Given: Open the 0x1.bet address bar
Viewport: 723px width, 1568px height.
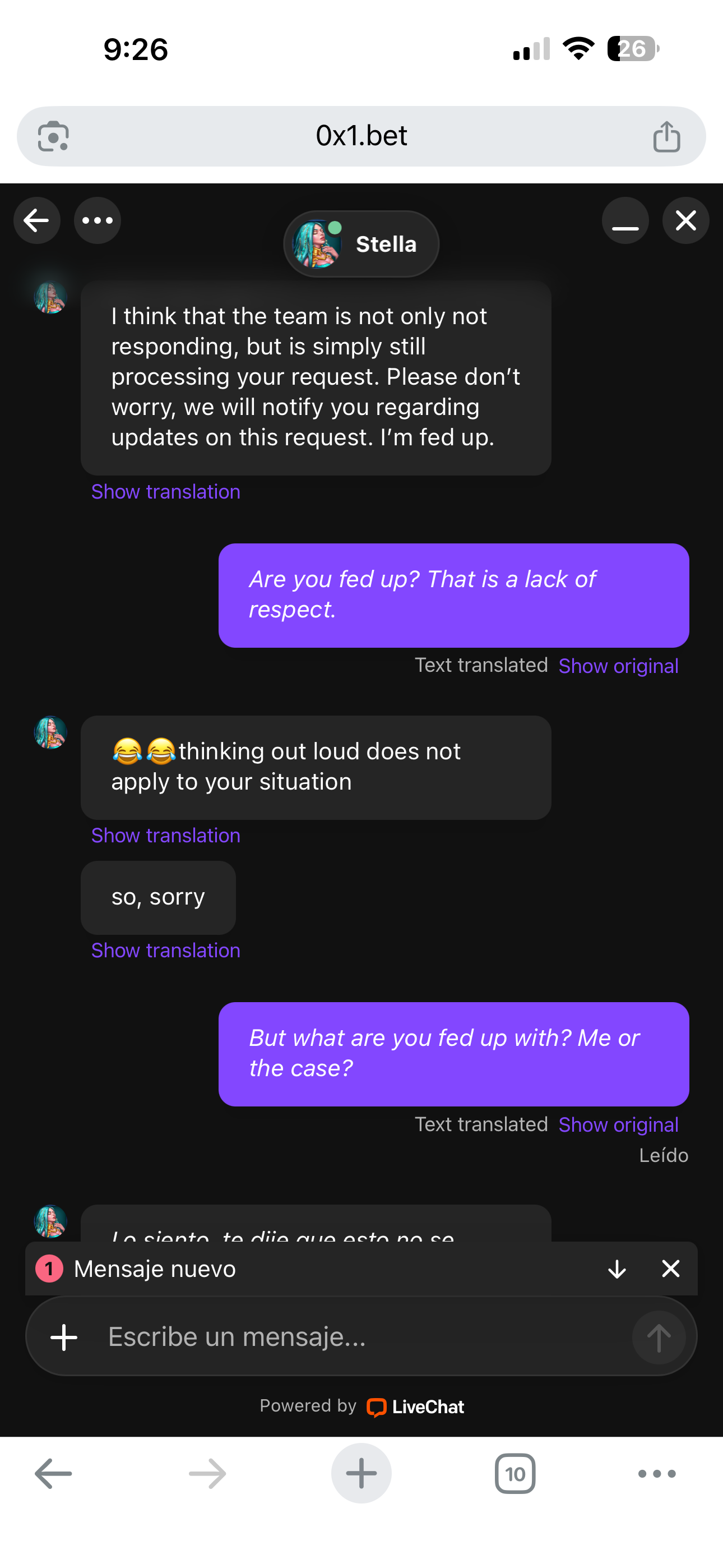Looking at the screenshot, I should (x=361, y=136).
